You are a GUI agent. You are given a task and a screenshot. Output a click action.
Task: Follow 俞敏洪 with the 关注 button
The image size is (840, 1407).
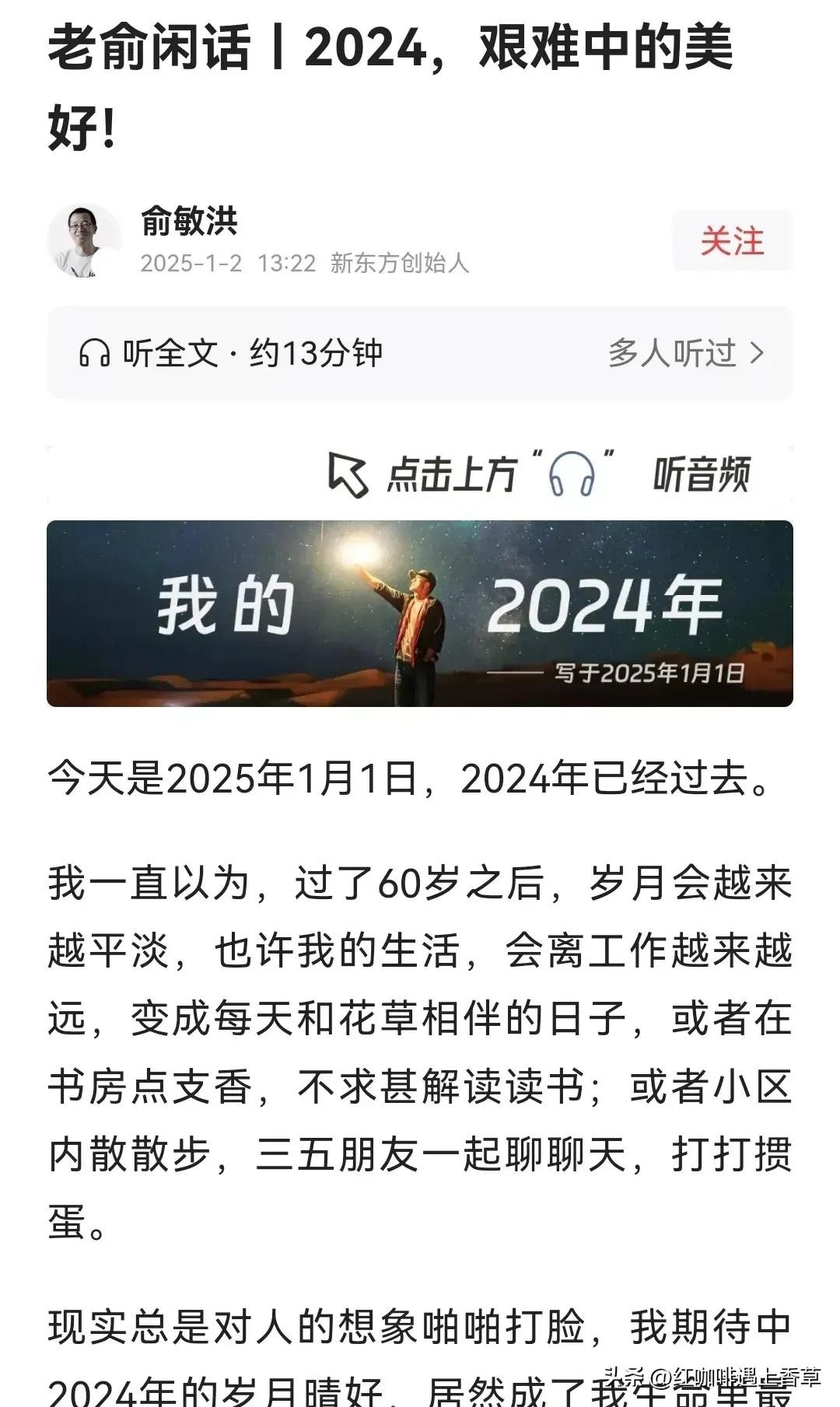point(732,240)
